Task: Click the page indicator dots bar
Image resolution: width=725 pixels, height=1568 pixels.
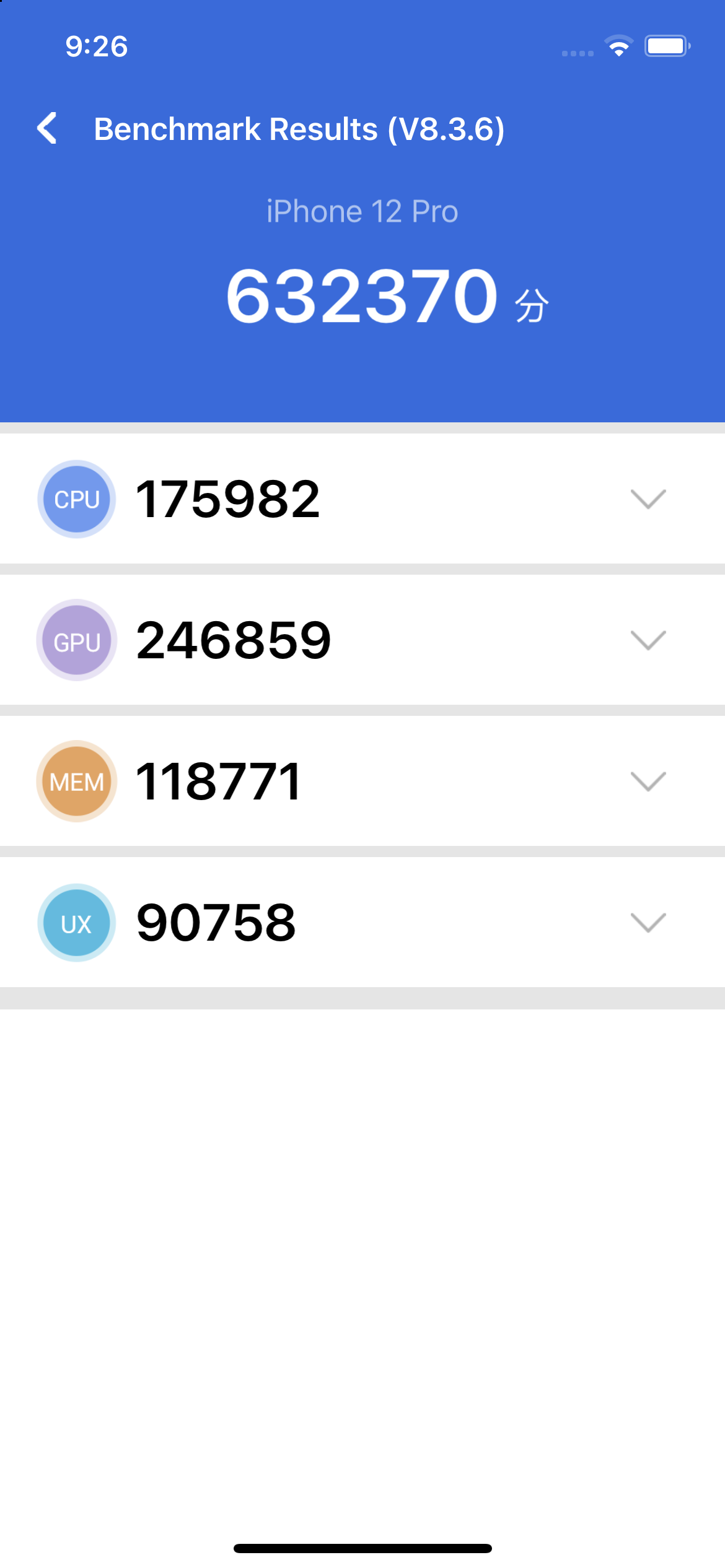Action: (362, 401)
